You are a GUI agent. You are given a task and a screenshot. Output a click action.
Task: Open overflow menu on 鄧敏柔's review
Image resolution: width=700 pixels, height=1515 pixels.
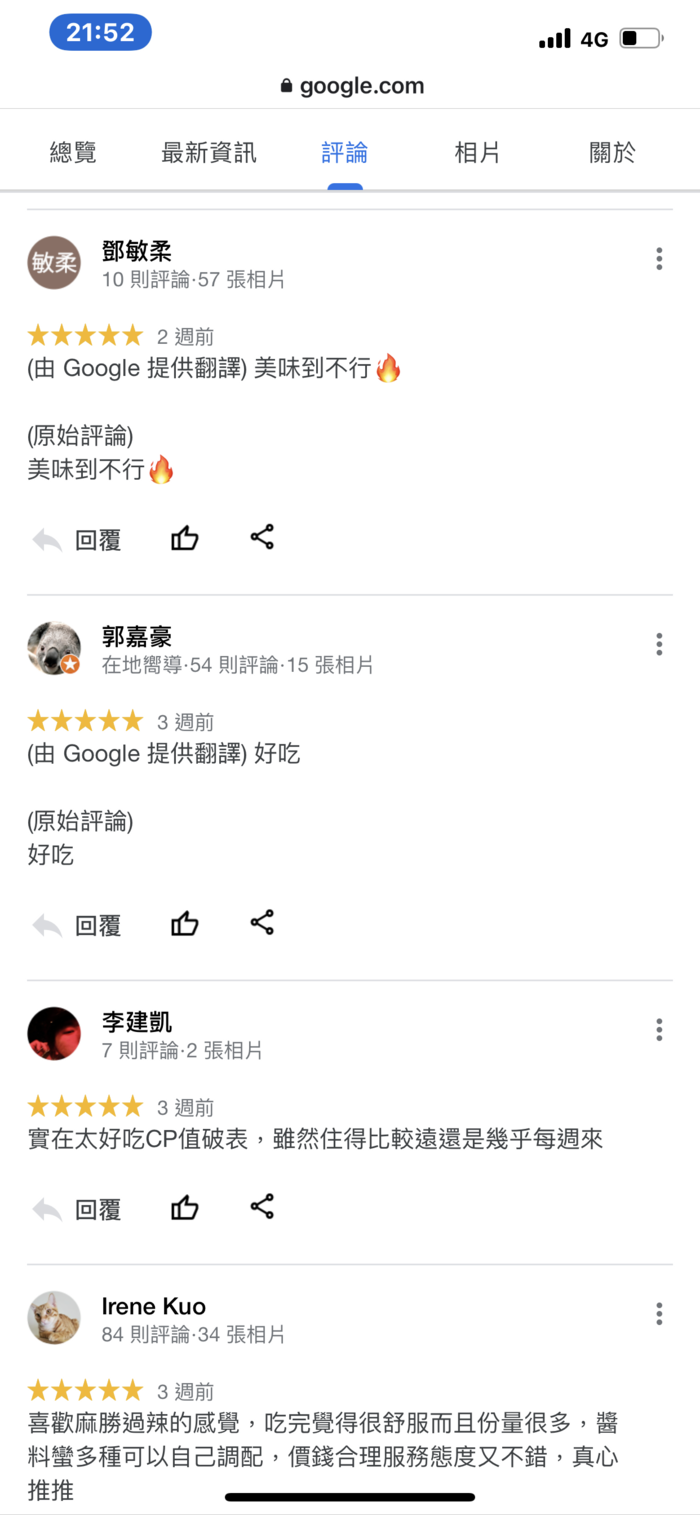(659, 259)
